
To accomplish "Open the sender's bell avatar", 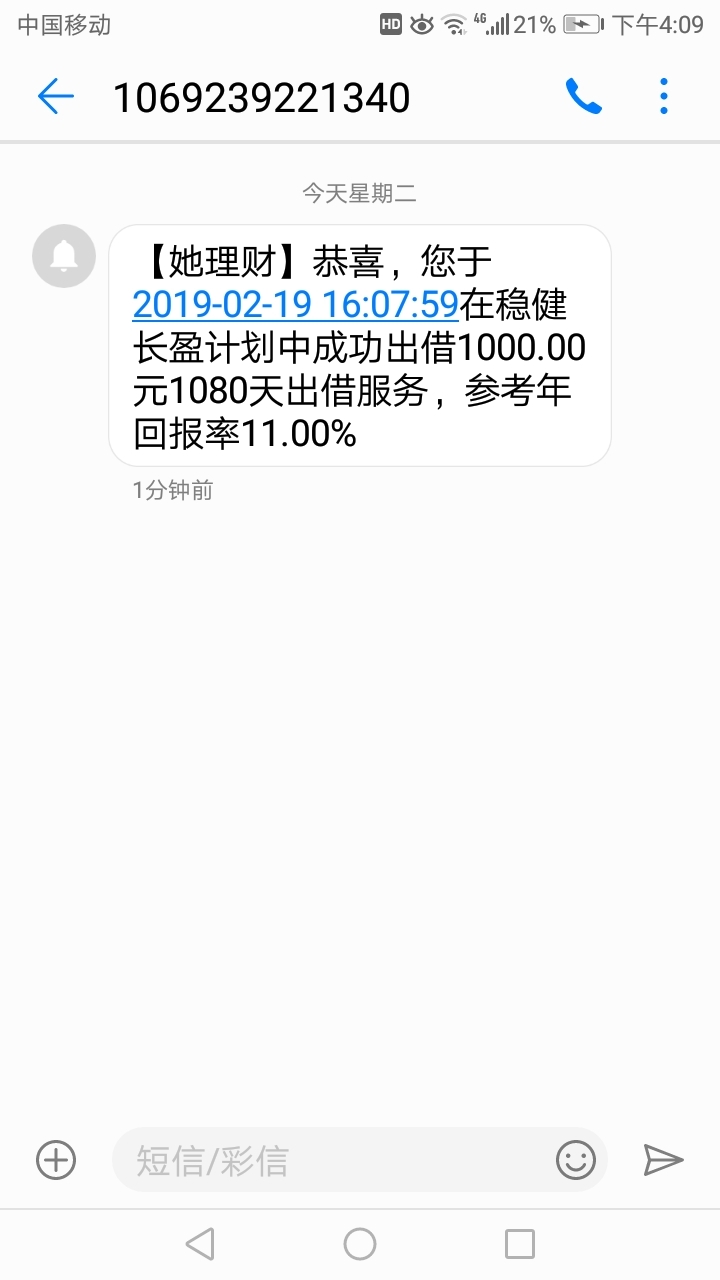I will (64, 256).
